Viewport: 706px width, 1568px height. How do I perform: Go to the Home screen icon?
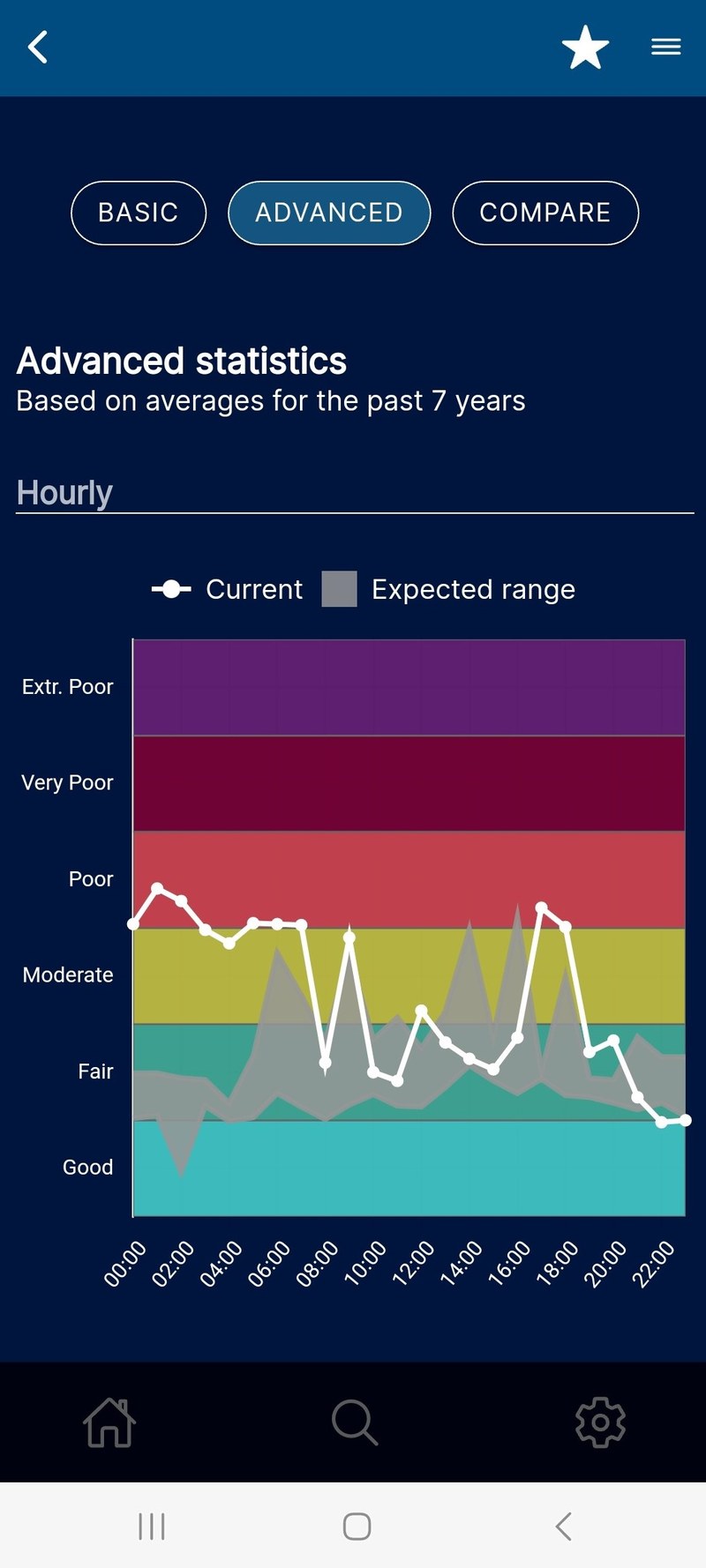pos(109,1422)
